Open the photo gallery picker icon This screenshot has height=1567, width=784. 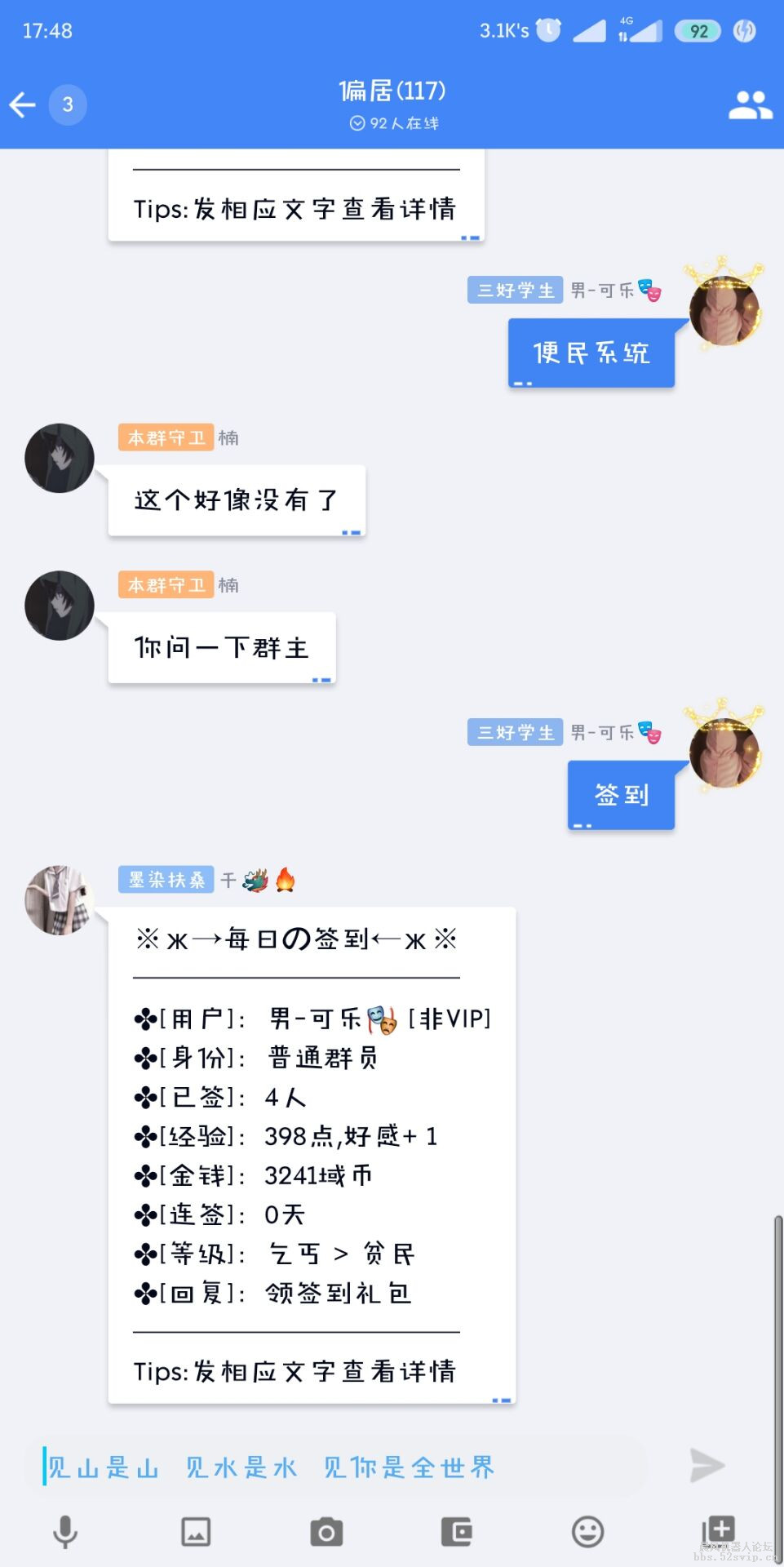click(196, 1532)
